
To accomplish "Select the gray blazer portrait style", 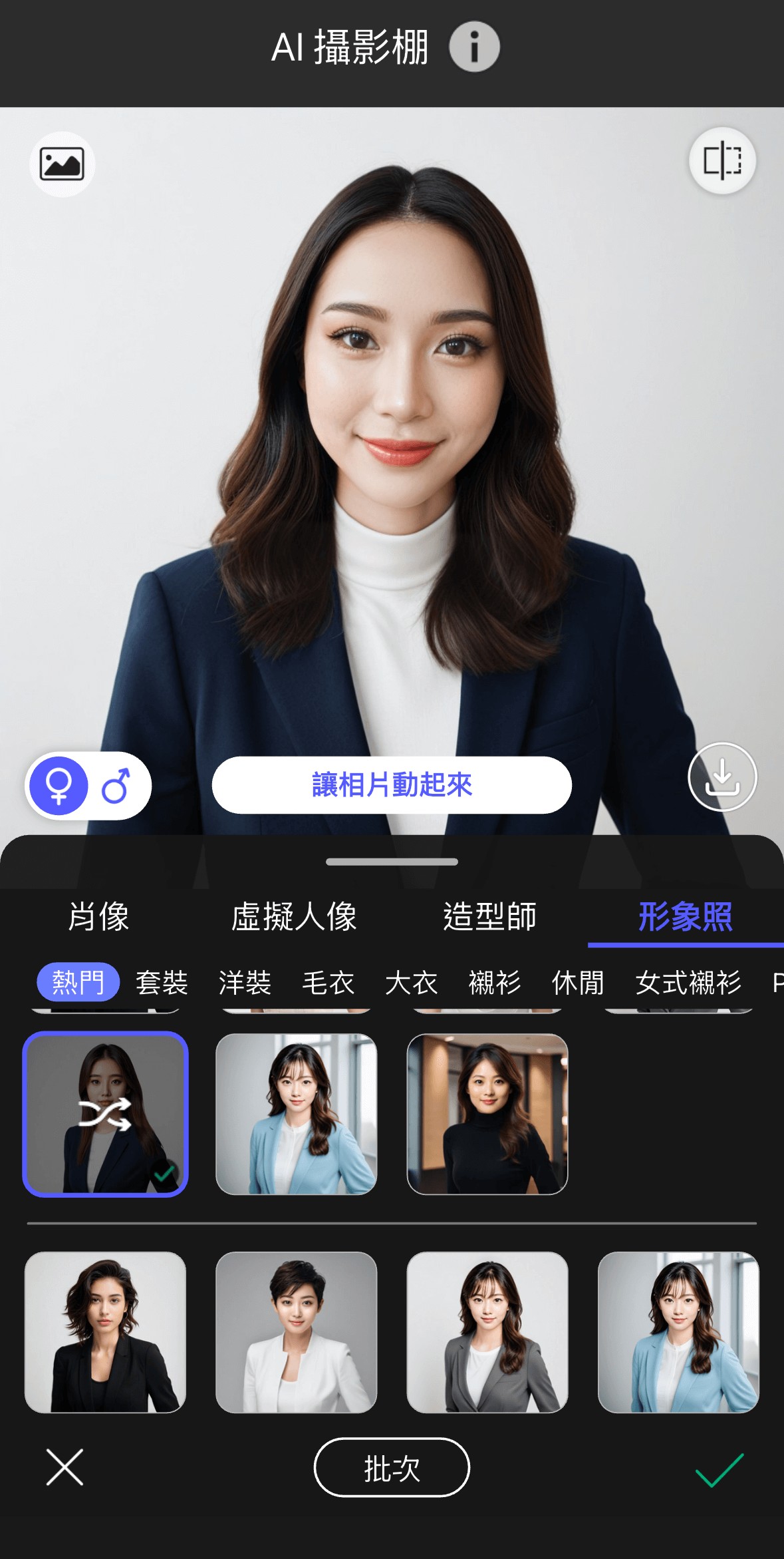I will click(x=487, y=1332).
